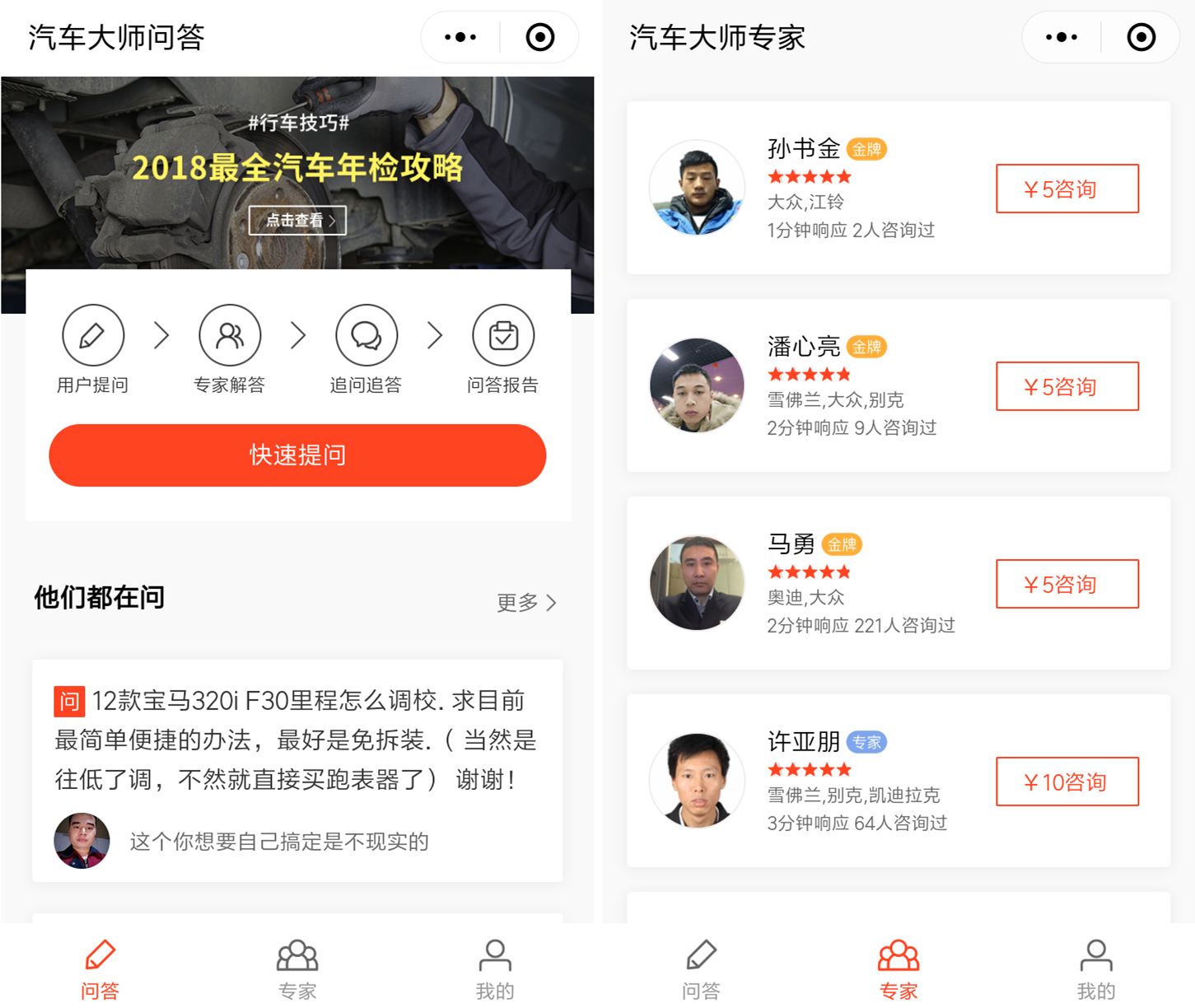Consult 孙书金 for ¥5
This screenshot has width=1195, height=1008.
1067,189
